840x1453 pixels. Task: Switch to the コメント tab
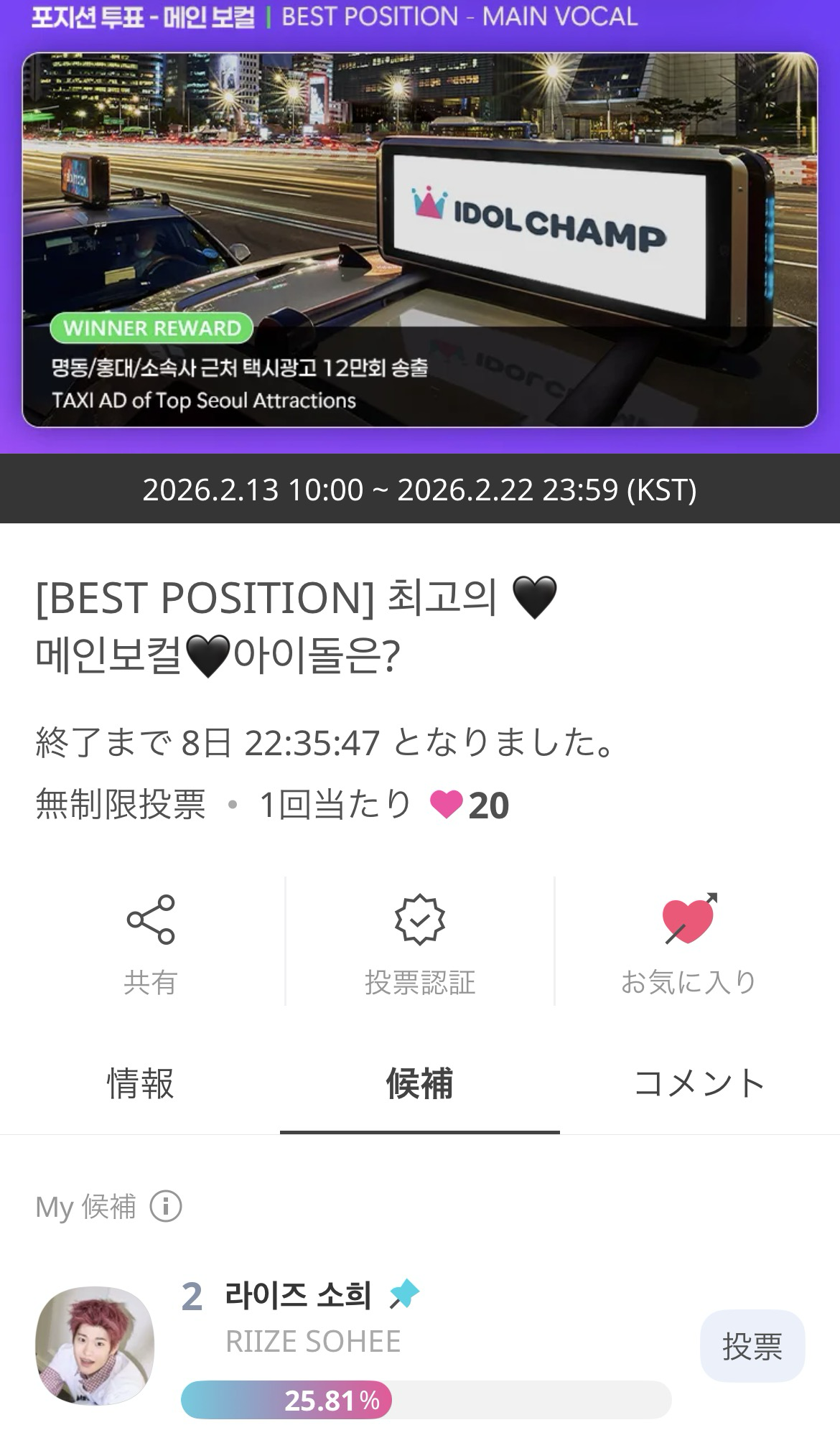pyautogui.click(x=699, y=1083)
